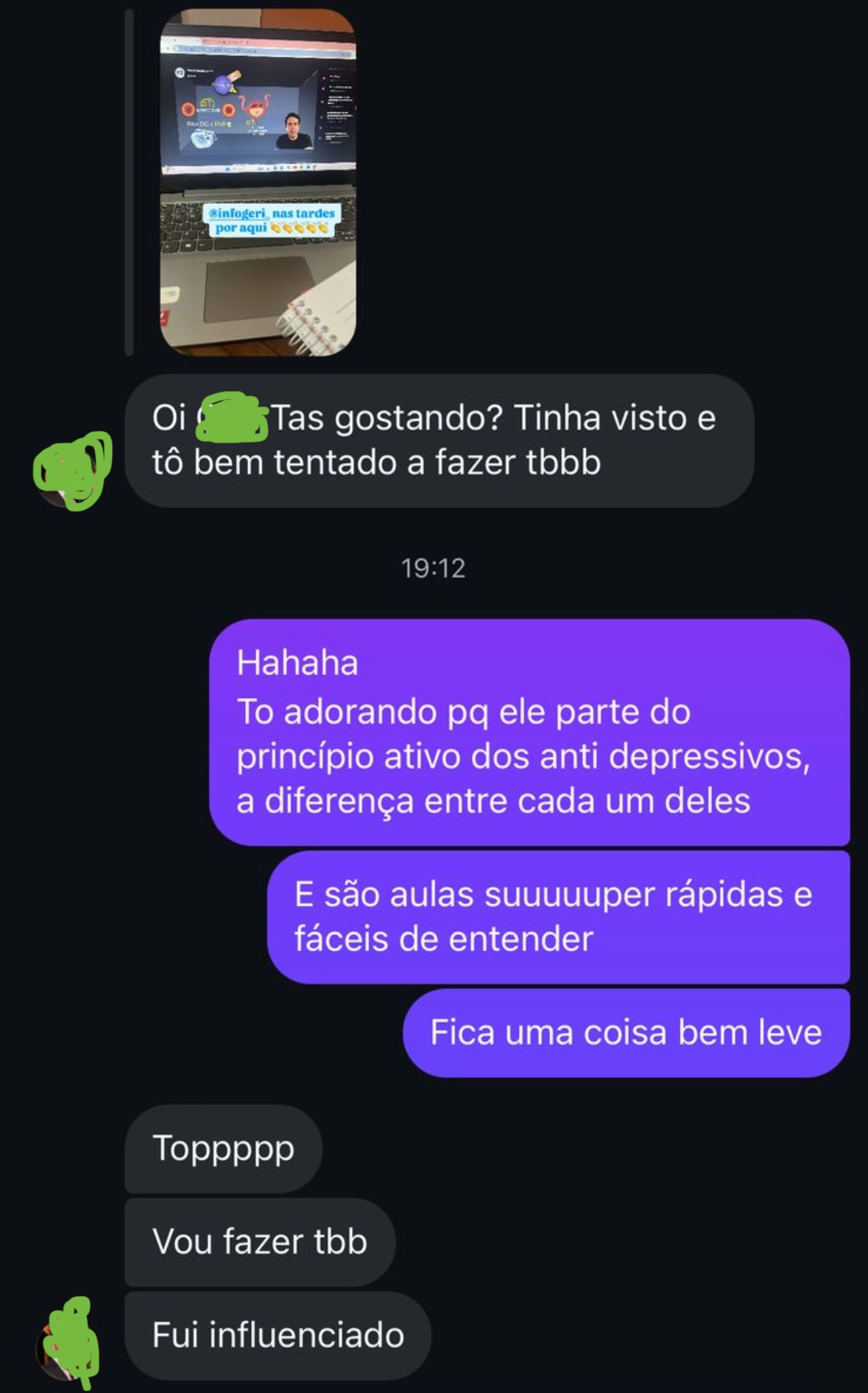Open the replied story with the laptop photo
Screen dimensions: 868x1393
pos(258,183)
